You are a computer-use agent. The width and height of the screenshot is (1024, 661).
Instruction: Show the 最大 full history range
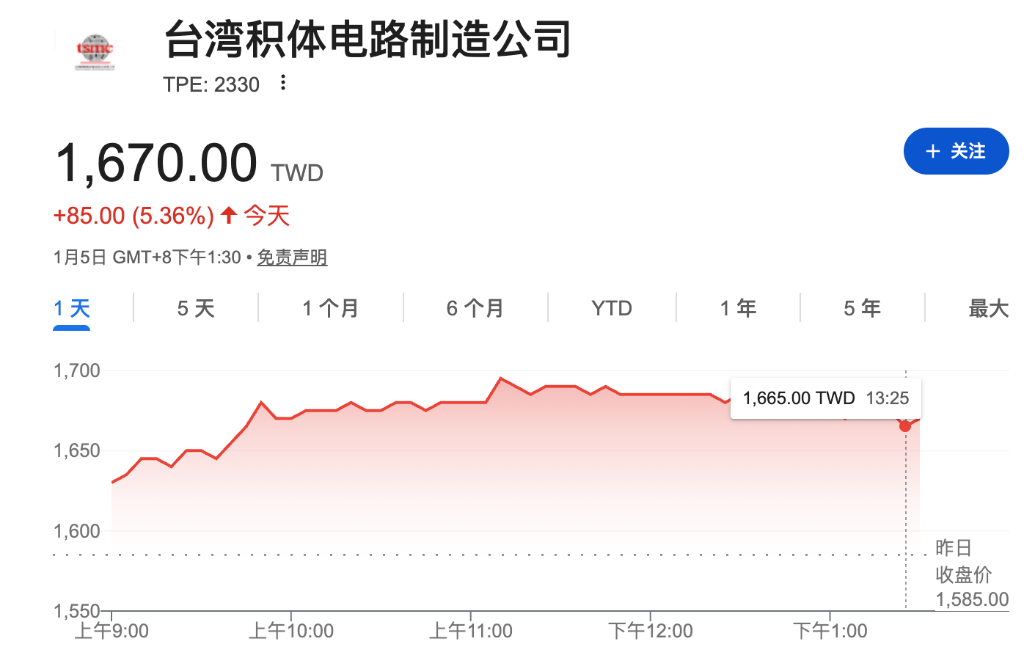point(988,308)
